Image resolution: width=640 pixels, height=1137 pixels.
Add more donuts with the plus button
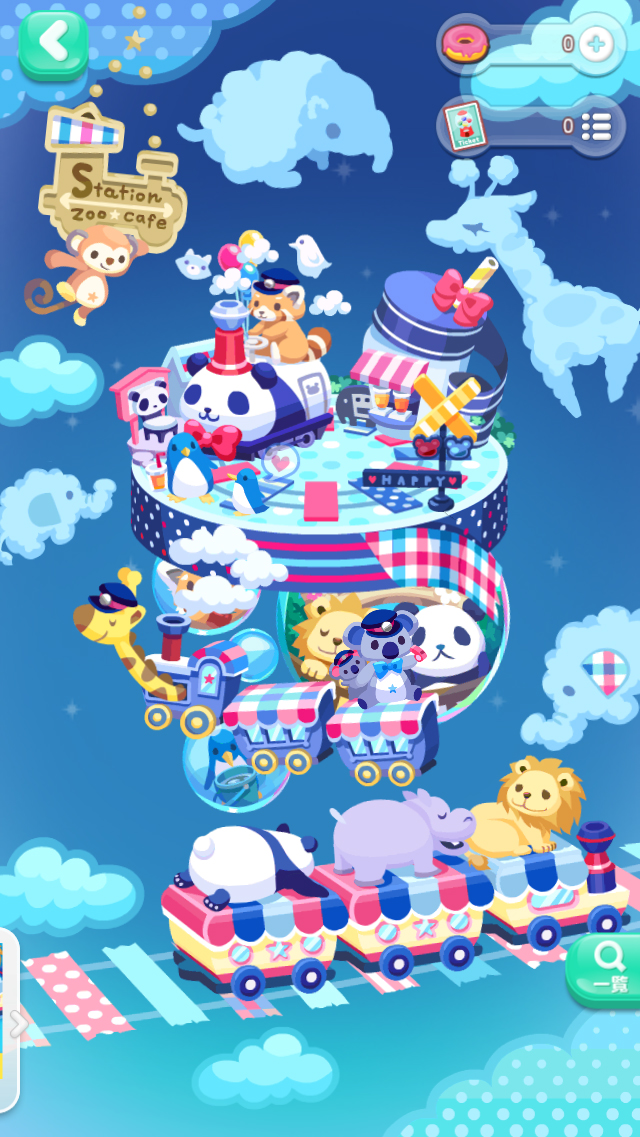tap(597, 44)
